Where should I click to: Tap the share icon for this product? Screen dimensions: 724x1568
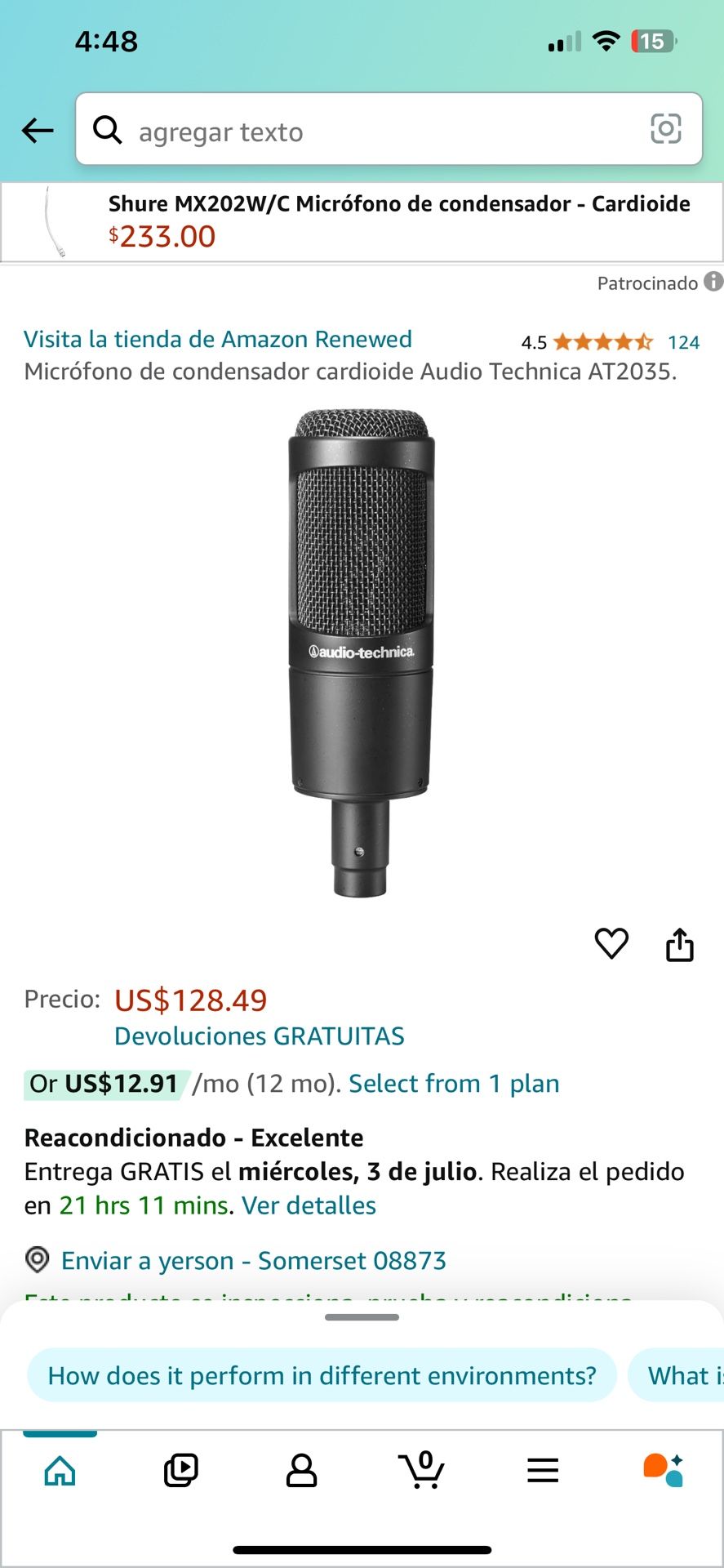[680, 944]
